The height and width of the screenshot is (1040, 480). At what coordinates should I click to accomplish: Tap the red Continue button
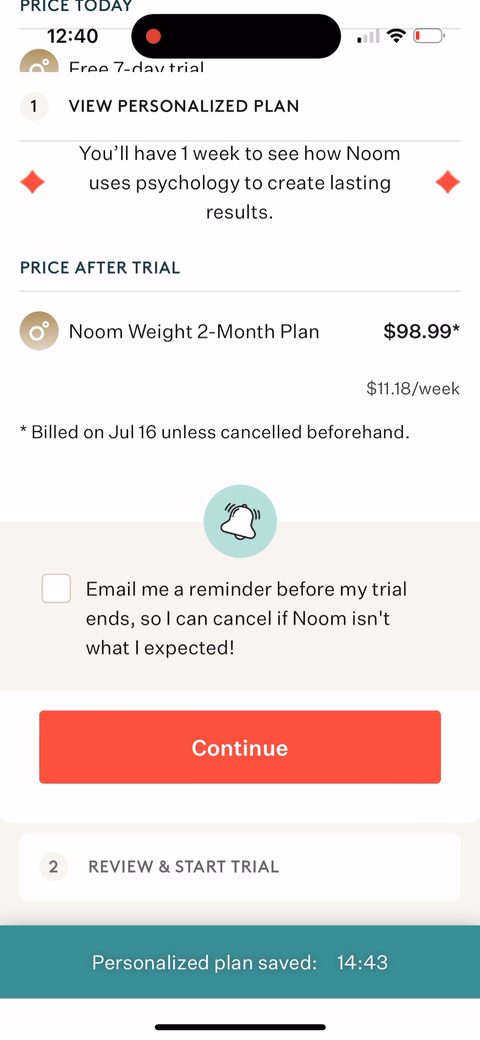point(240,747)
